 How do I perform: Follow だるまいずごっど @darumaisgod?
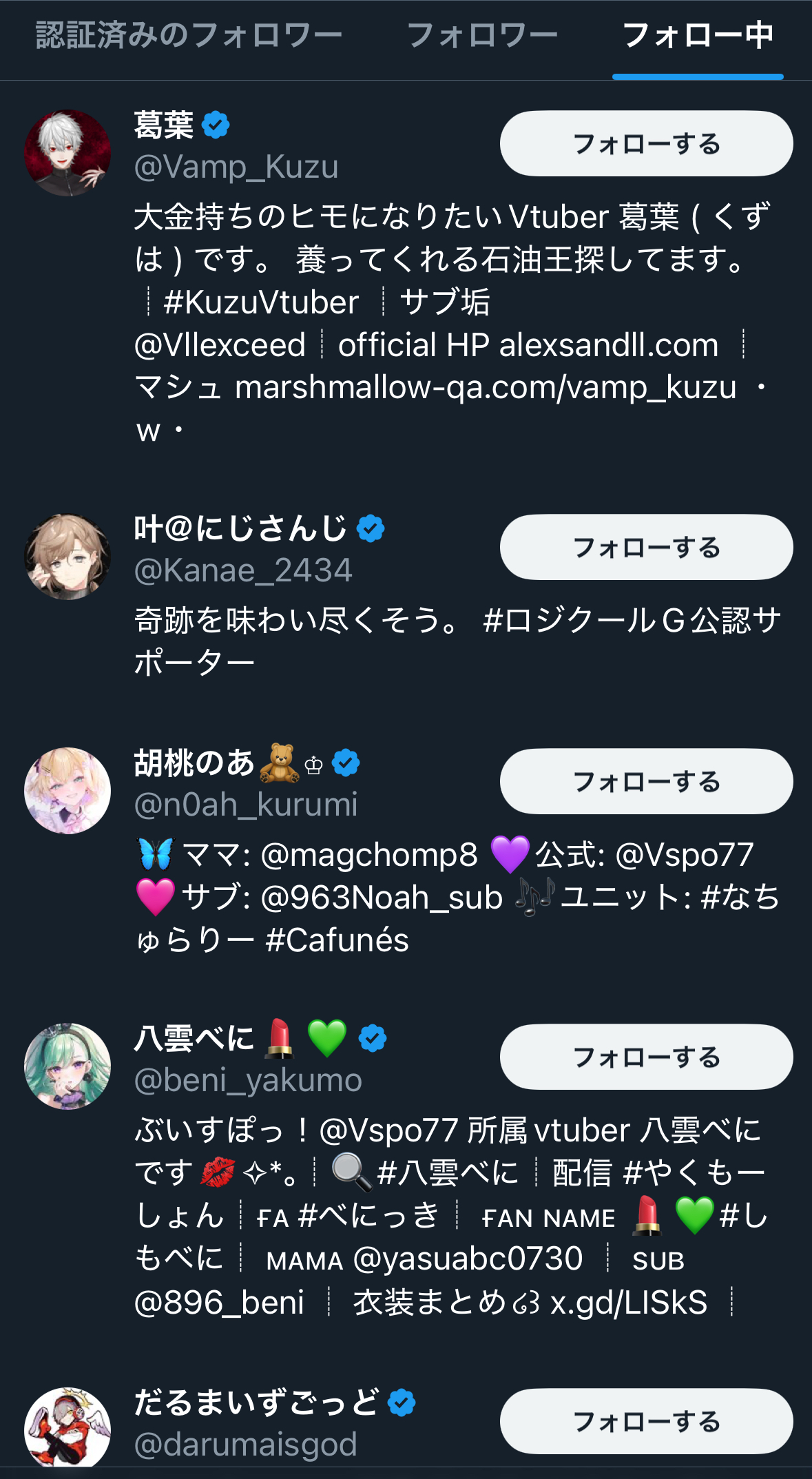pos(646,1421)
